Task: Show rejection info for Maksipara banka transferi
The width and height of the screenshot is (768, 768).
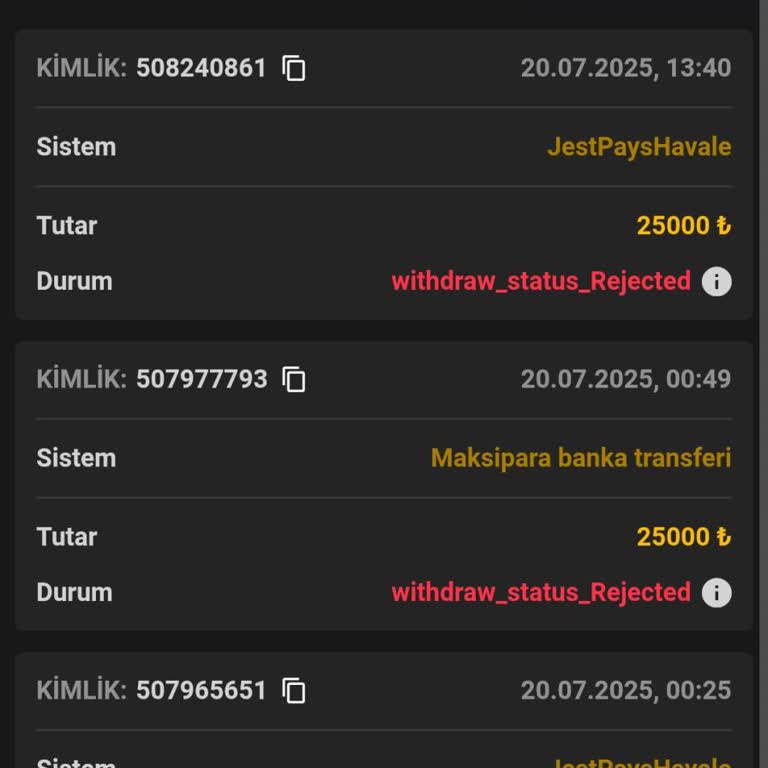Action: 716,593
